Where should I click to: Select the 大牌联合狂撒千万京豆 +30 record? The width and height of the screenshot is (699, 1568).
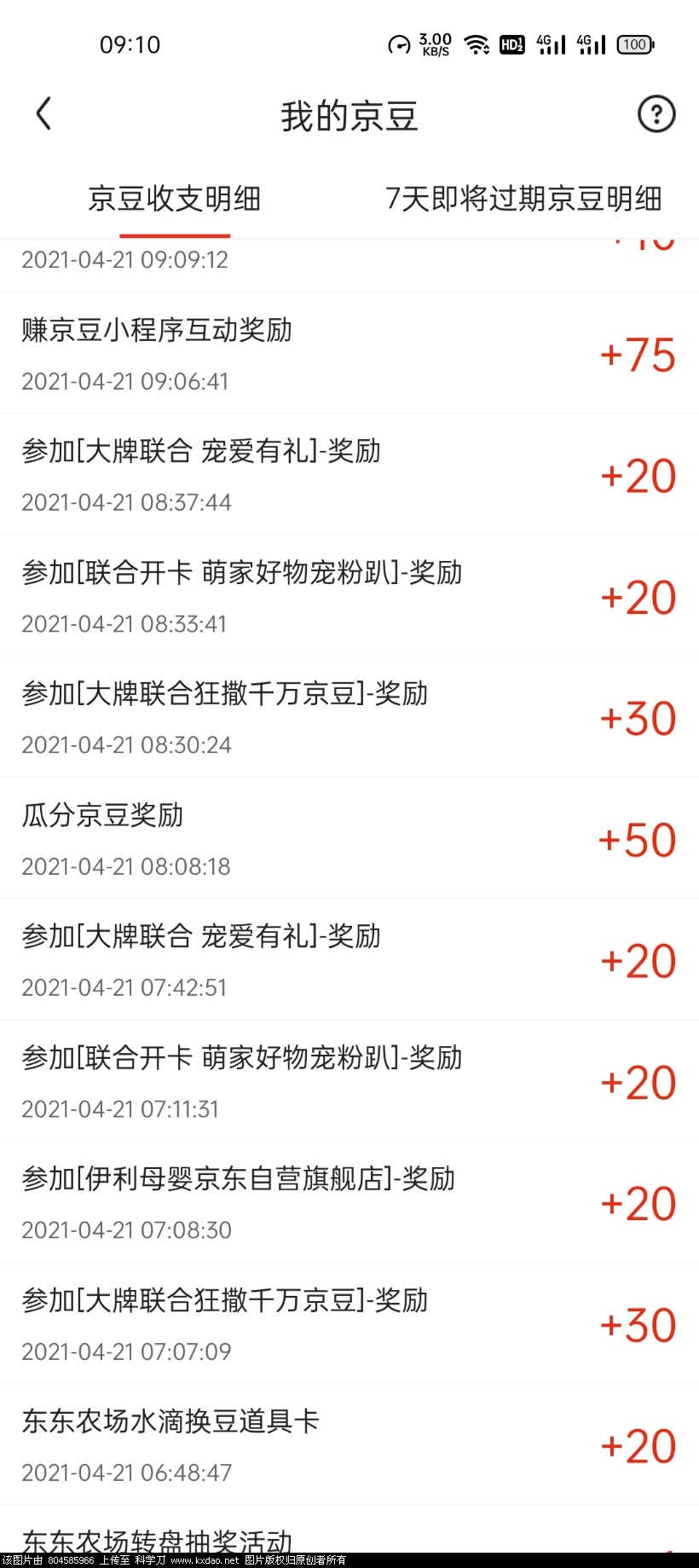pos(228,694)
